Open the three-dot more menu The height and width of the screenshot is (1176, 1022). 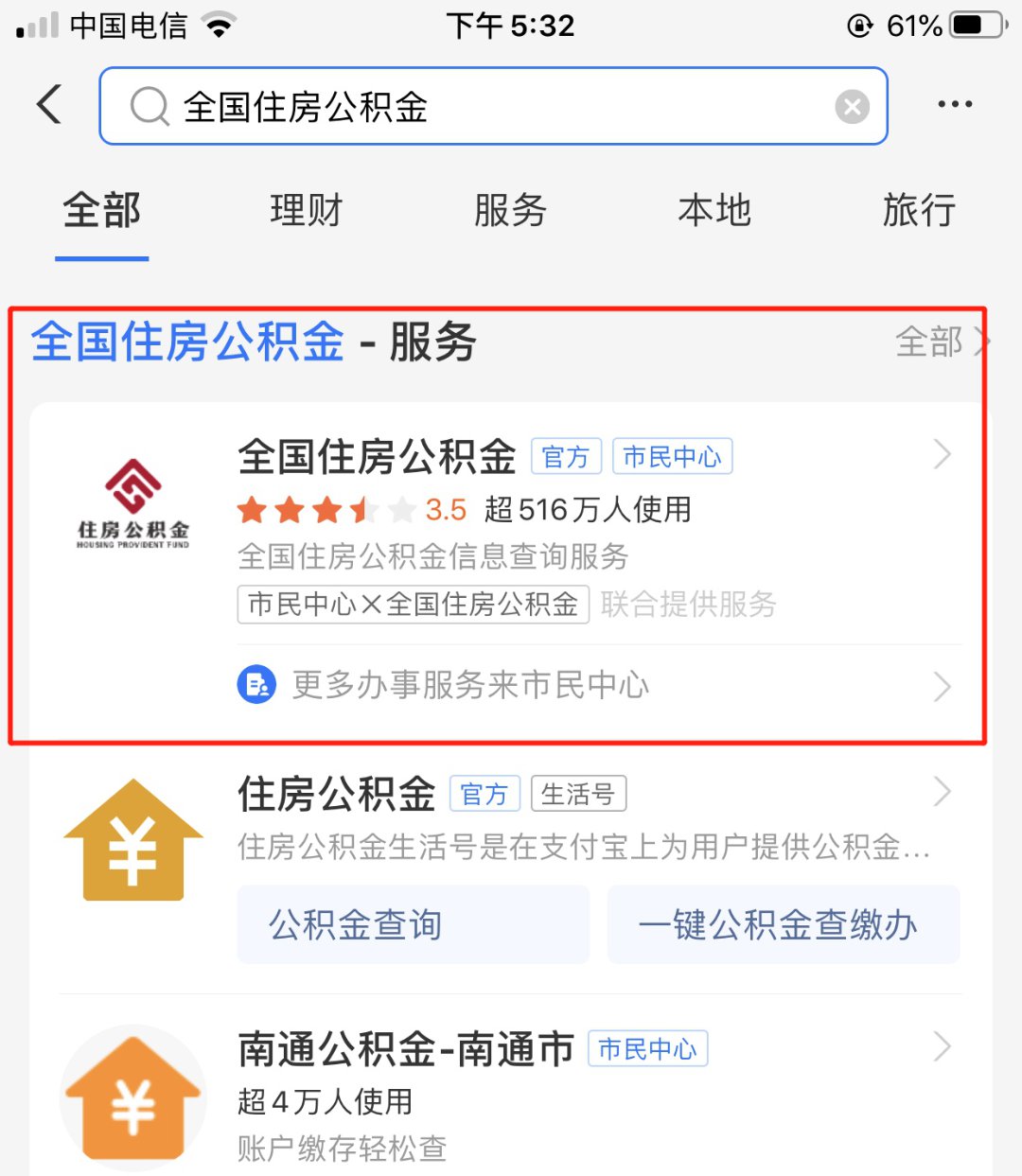(954, 104)
